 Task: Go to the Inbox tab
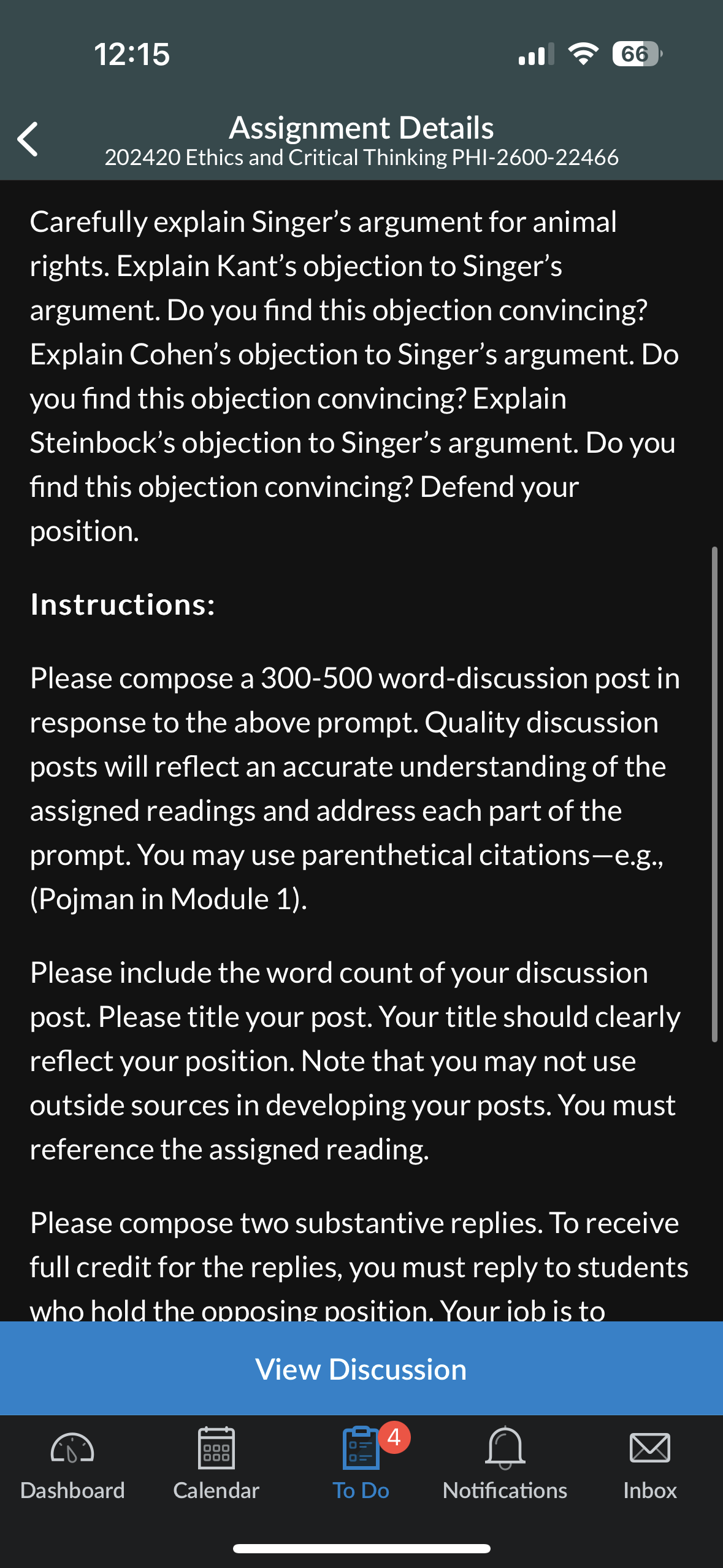(x=650, y=1466)
